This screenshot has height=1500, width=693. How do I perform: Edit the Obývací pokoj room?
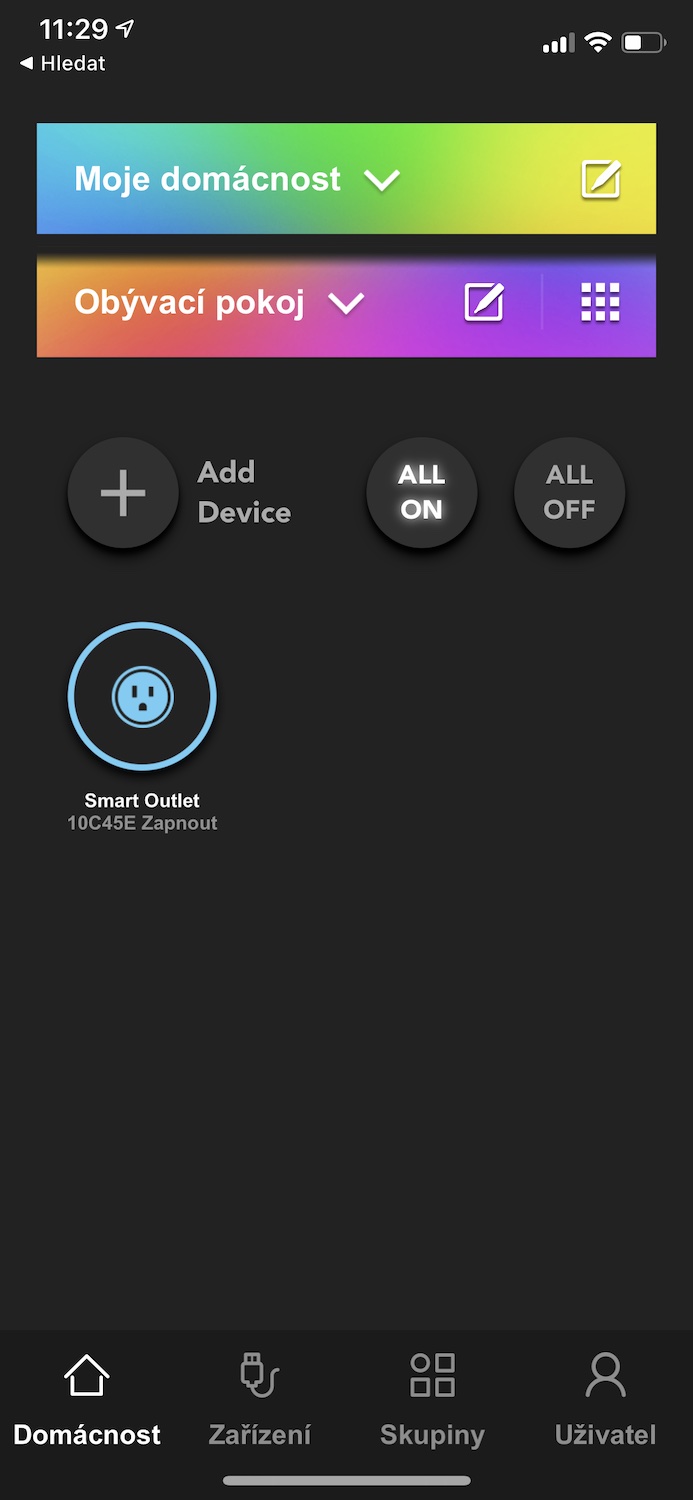pos(484,302)
